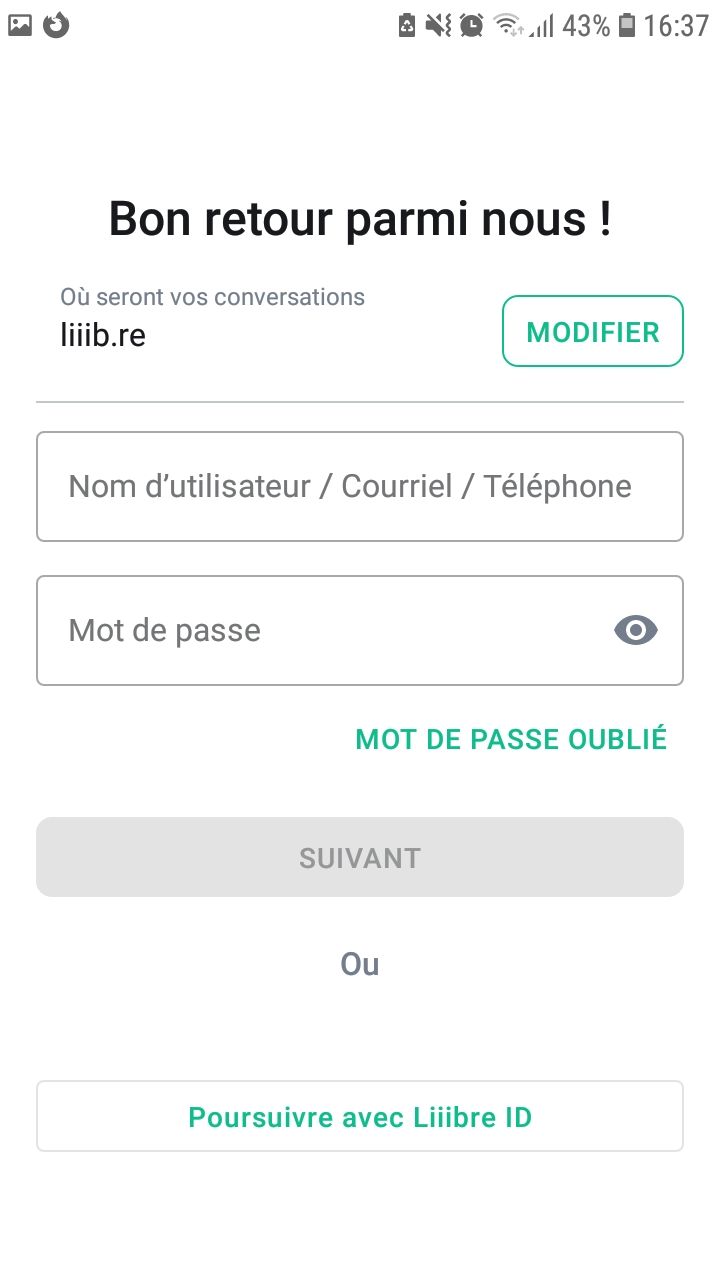Focus the Nom d'utilisateur / Courriel / Téléphone field
The image size is (720, 1280).
point(360,486)
